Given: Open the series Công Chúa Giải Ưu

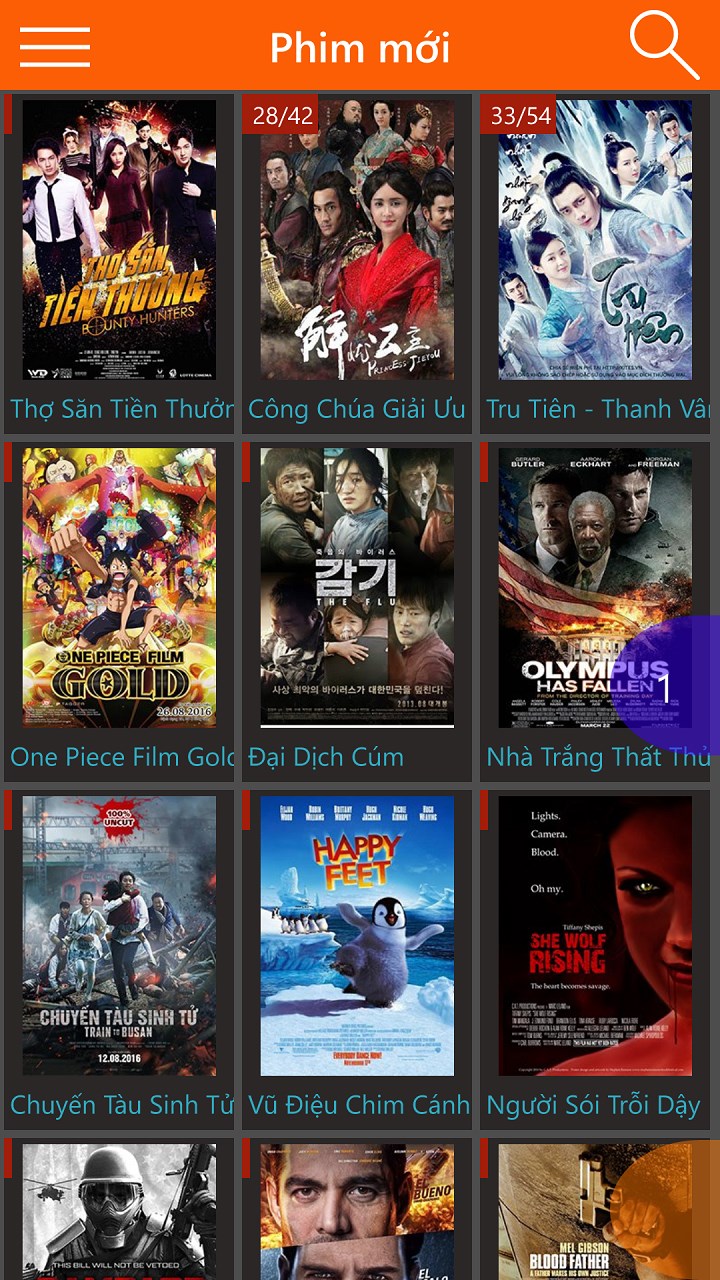Looking at the screenshot, I should [x=357, y=240].
